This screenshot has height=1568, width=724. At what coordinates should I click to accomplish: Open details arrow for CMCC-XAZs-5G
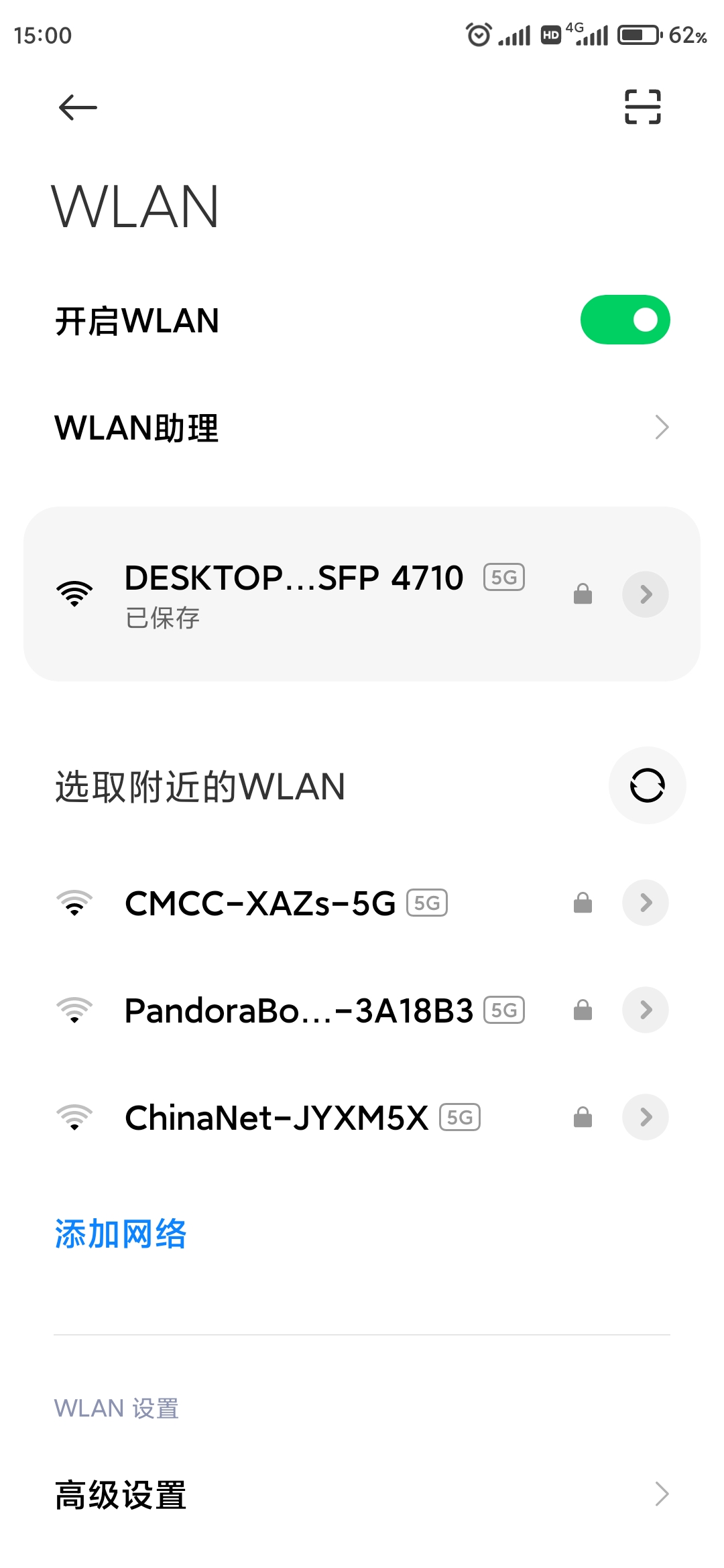645,903
